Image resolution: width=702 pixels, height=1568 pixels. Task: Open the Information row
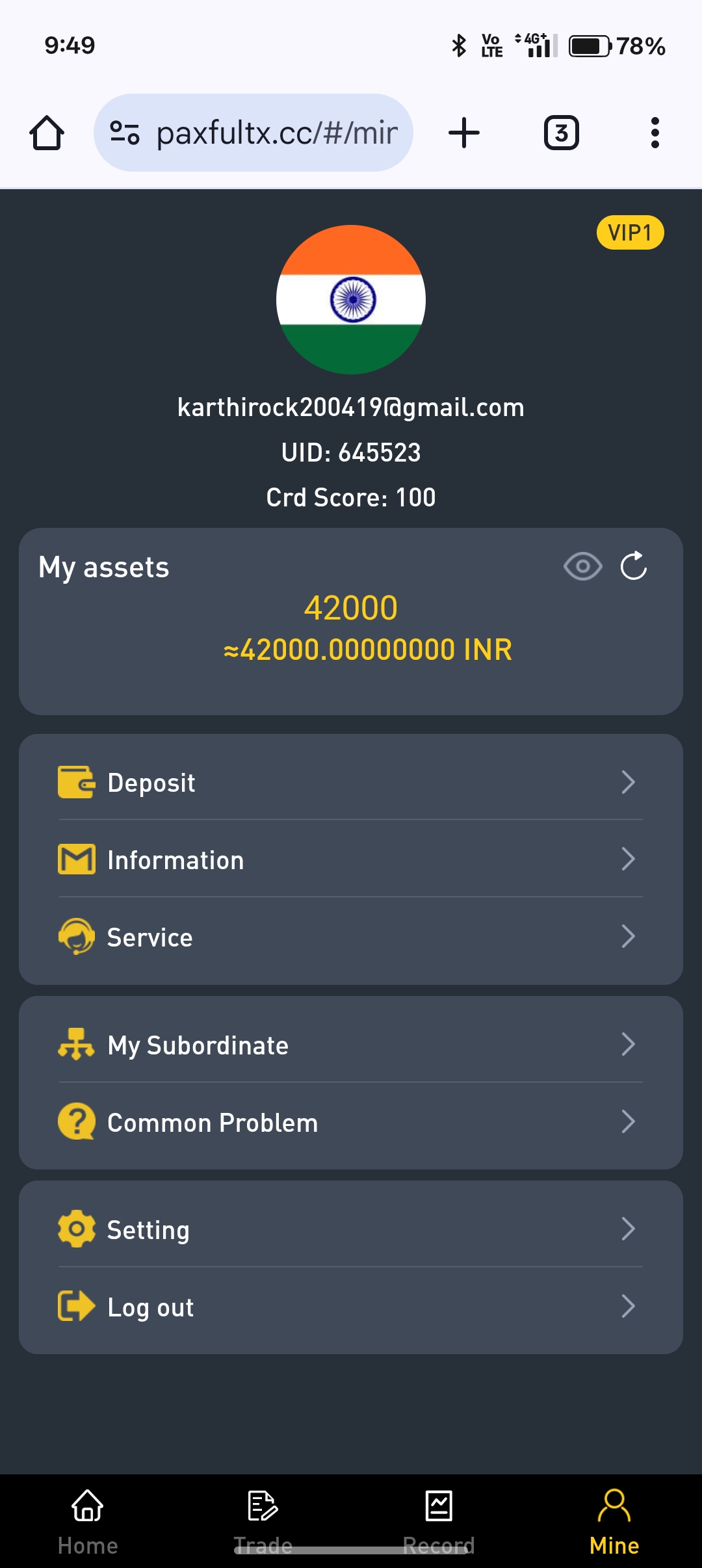point(351,859)
